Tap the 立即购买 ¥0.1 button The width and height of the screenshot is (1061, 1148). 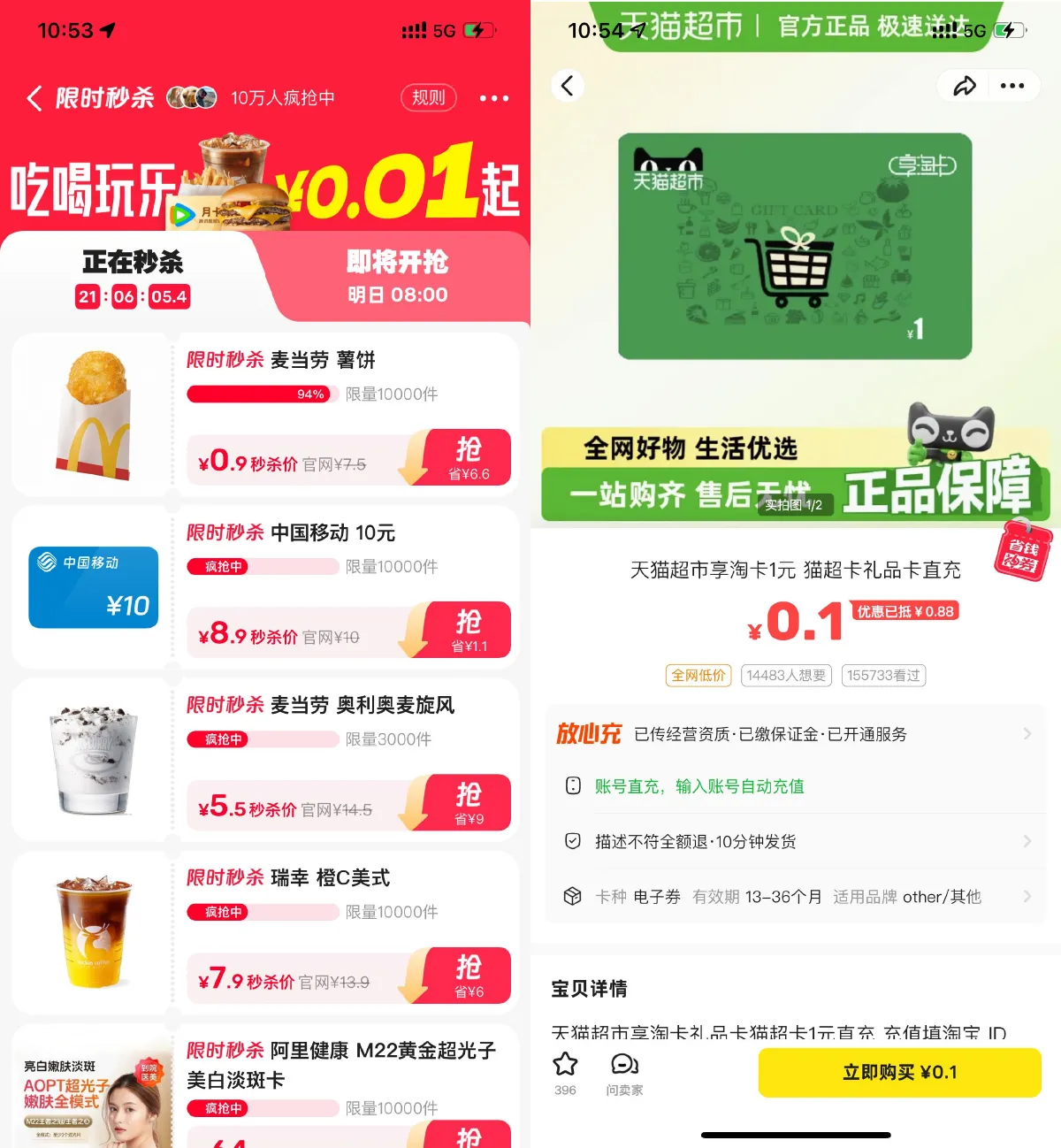click(899, 1072)
